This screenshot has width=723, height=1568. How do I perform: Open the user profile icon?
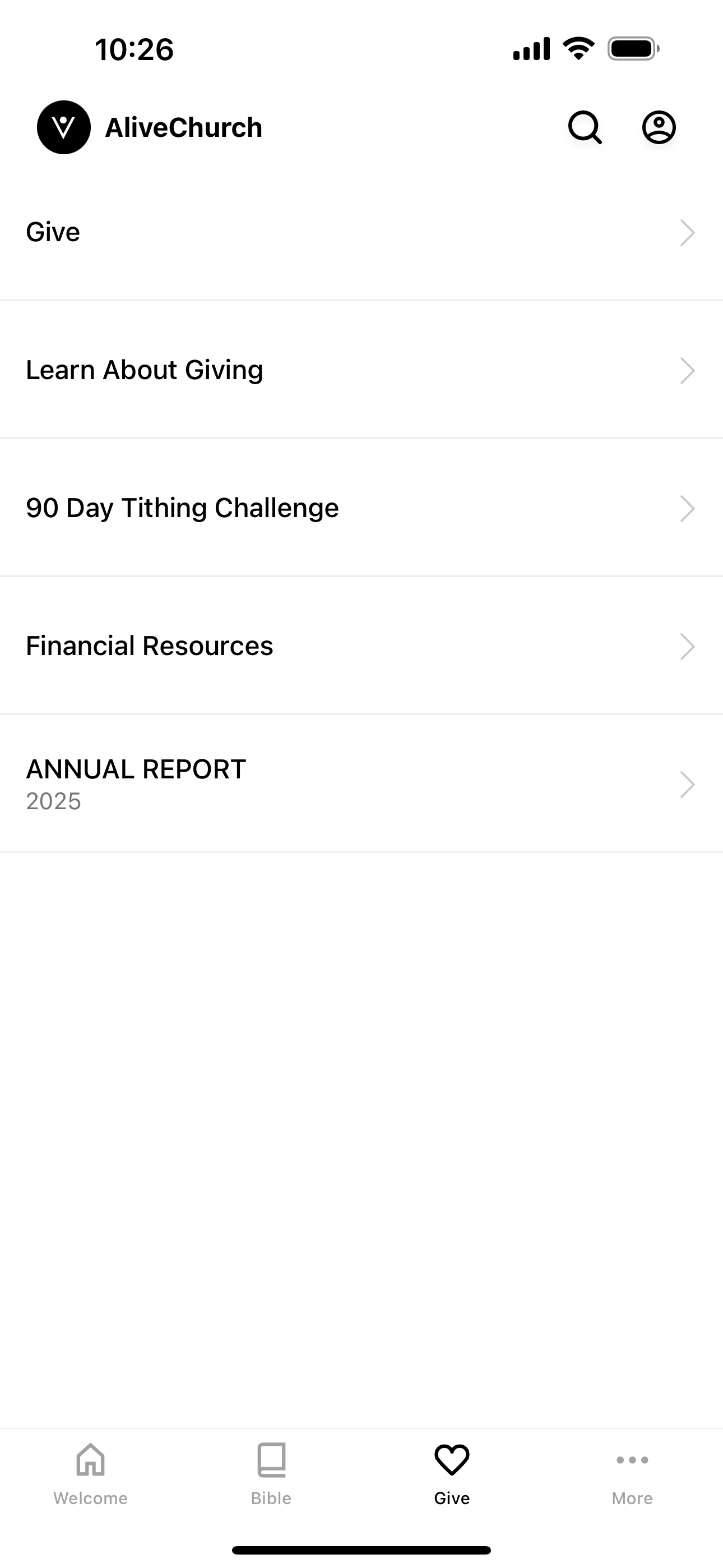[x=659, y=127]
